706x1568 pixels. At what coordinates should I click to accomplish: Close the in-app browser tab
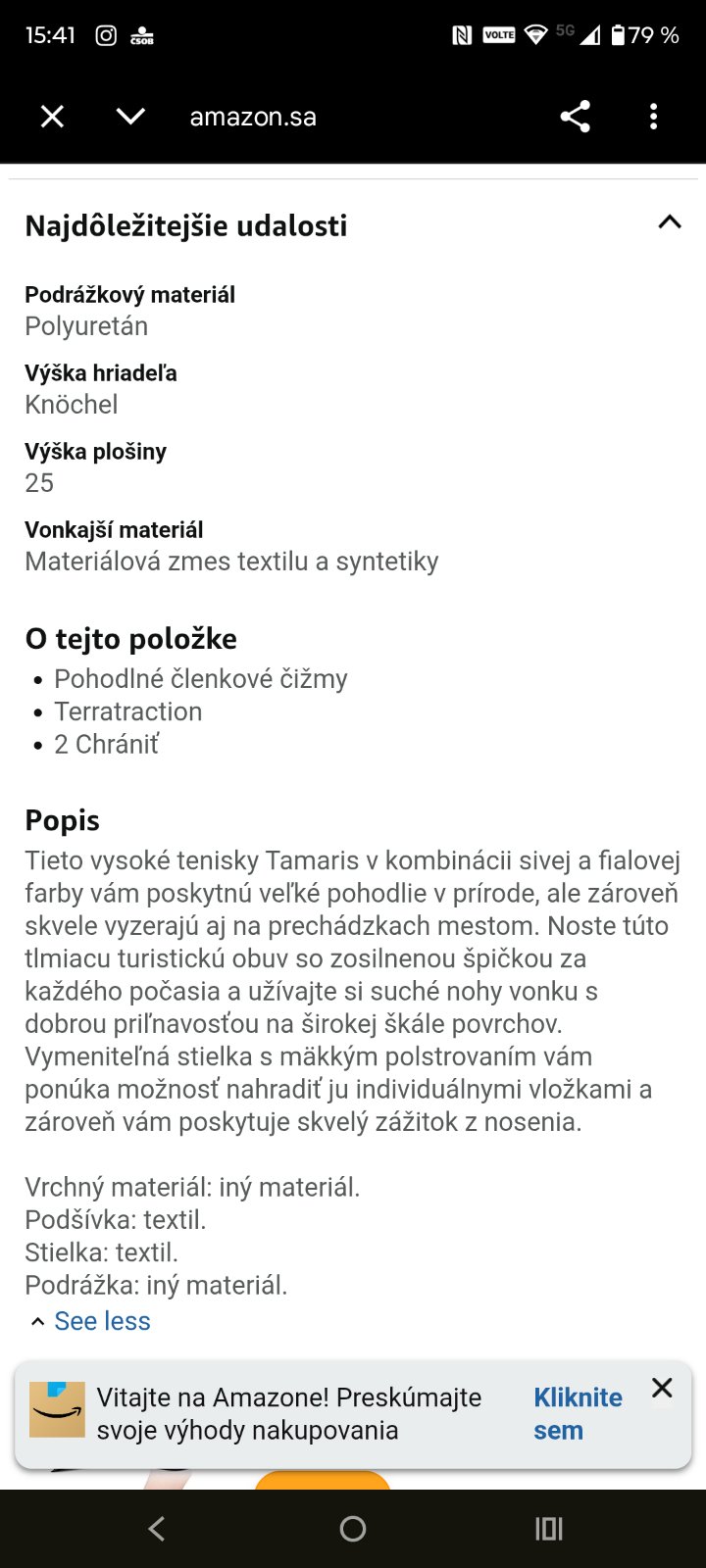click(52, 118)
